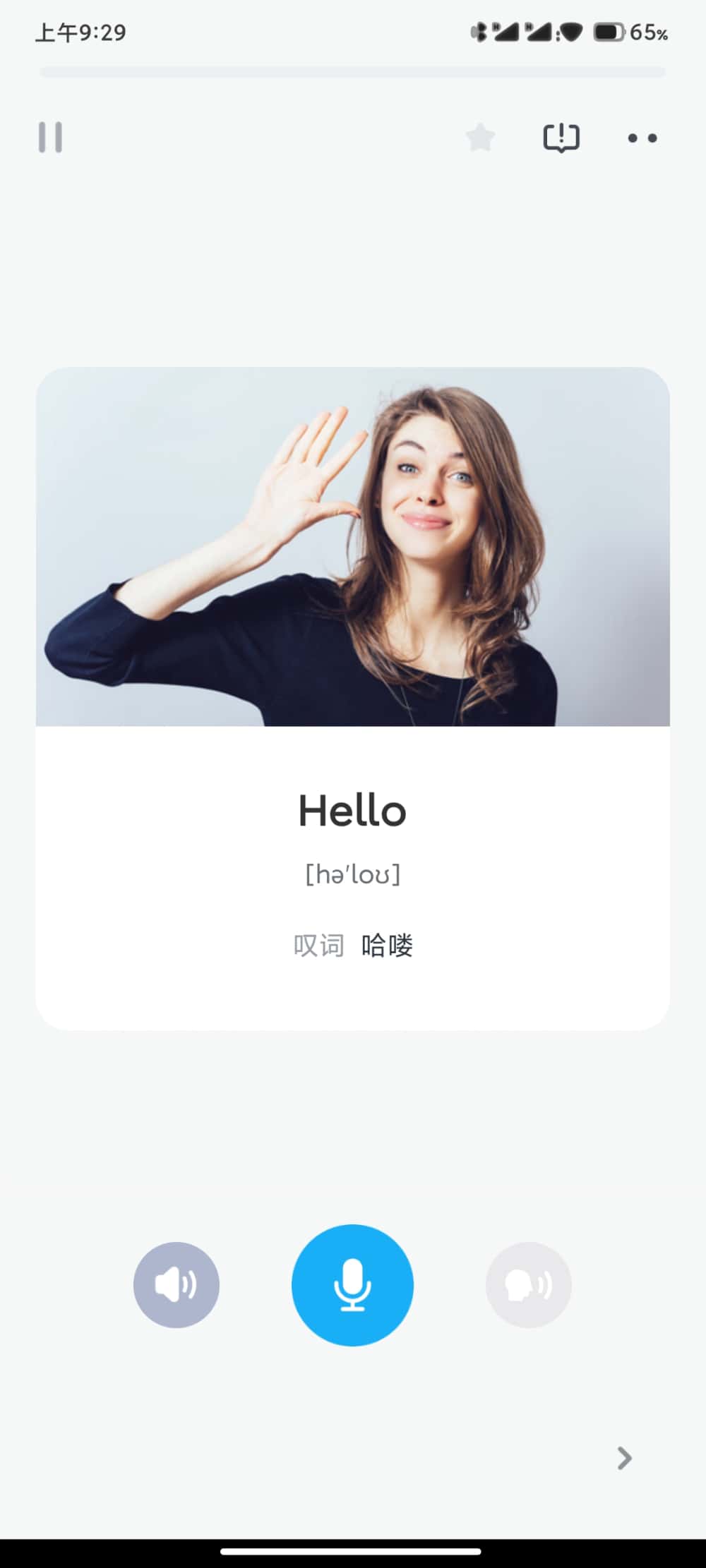Open the more options menu
706x1568 pixels.
pyautogui.click(x=642, y=138)
